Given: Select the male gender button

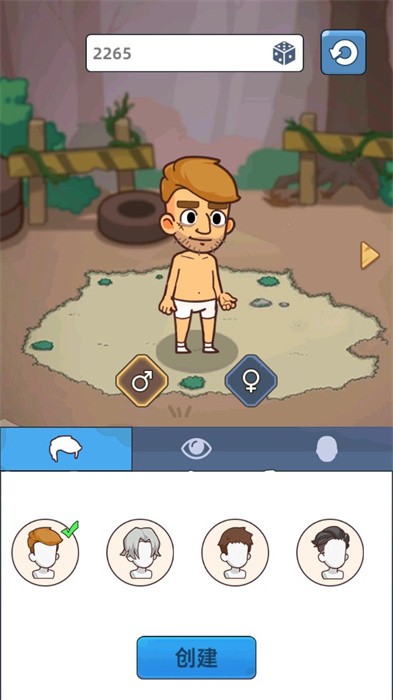Looking at the screenshot, I should [x=142, y=381].
